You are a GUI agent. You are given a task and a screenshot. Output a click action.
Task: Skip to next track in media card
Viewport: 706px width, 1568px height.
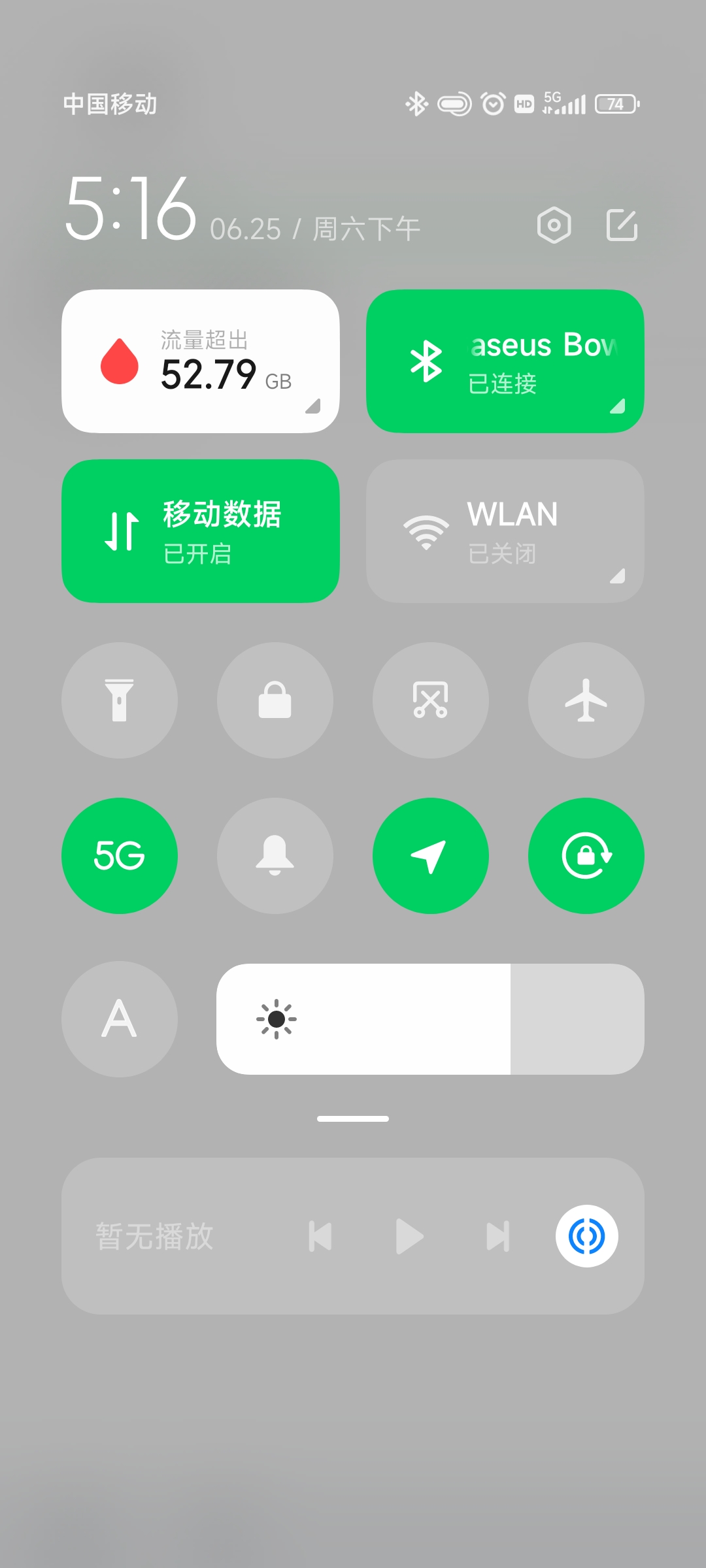(498, 1236)
